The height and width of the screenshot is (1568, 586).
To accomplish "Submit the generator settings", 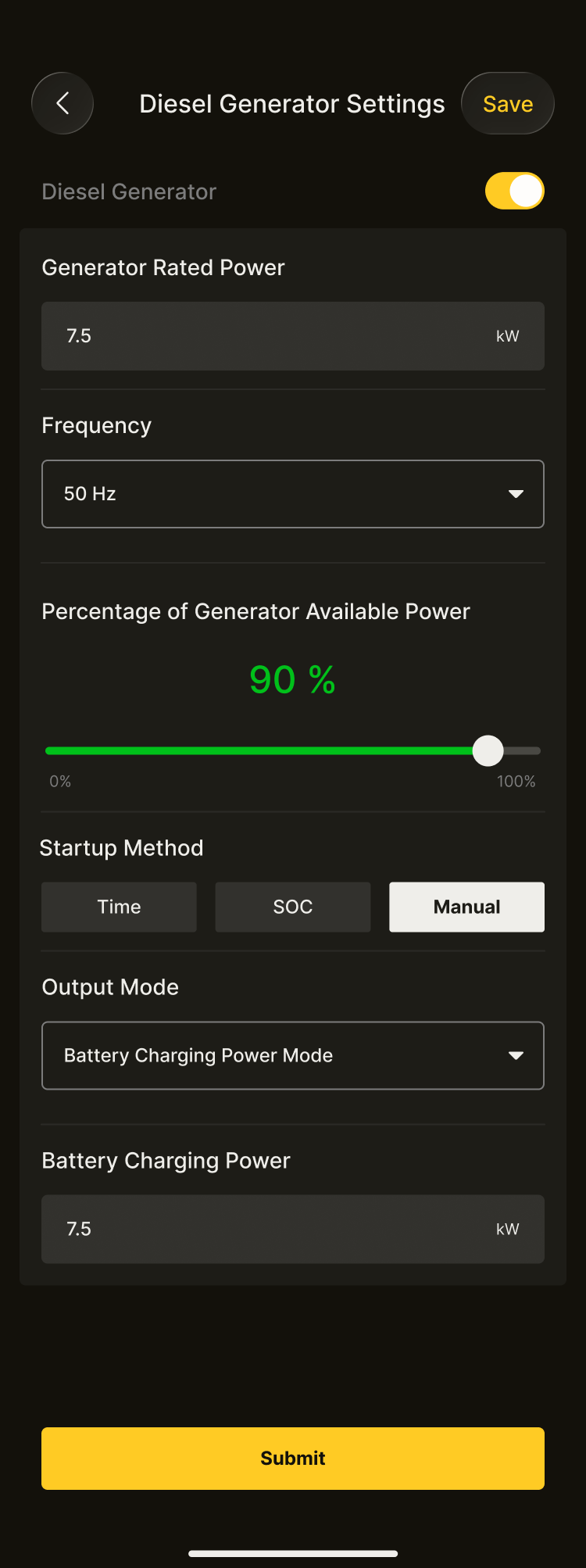I will [292, 1458].
